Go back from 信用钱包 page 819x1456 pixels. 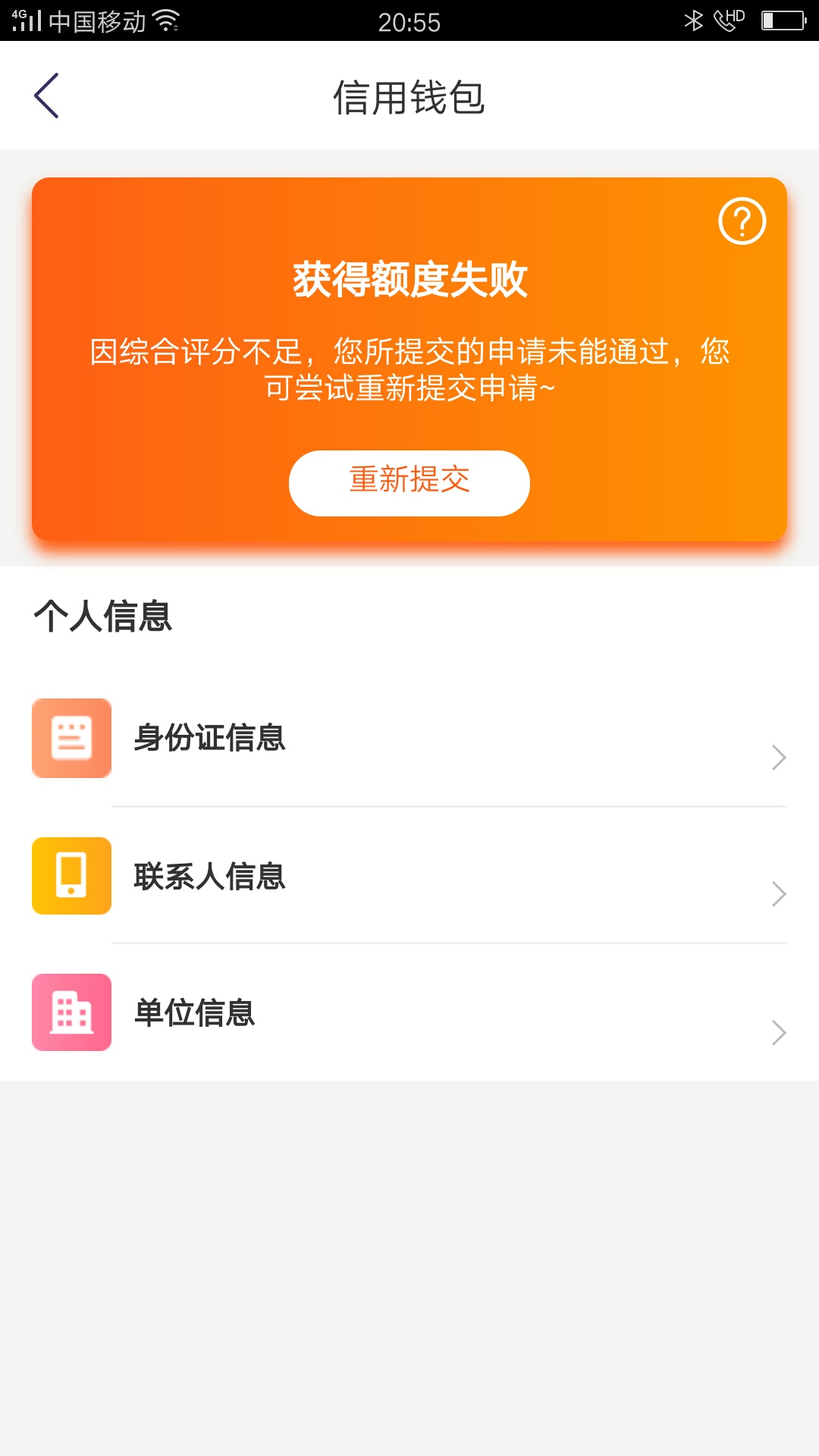coord(46,96)
